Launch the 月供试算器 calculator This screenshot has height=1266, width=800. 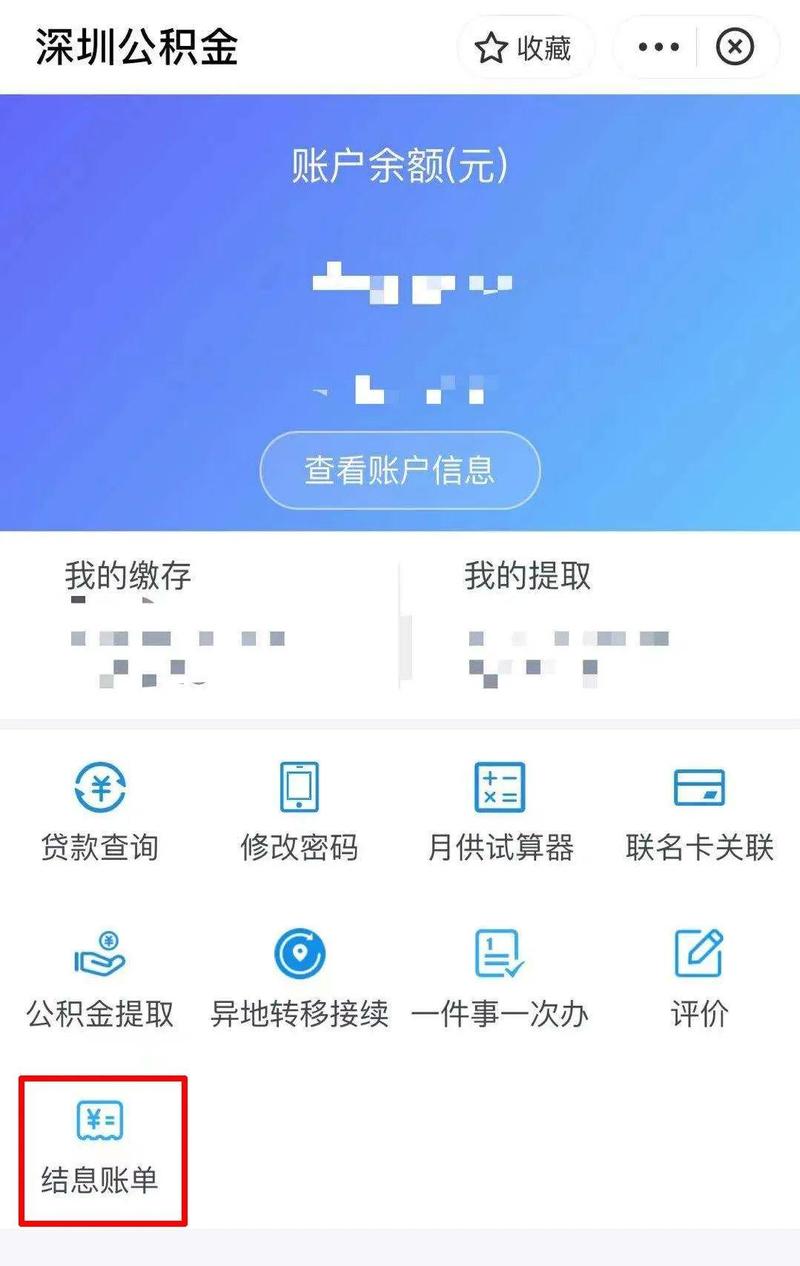500,808
